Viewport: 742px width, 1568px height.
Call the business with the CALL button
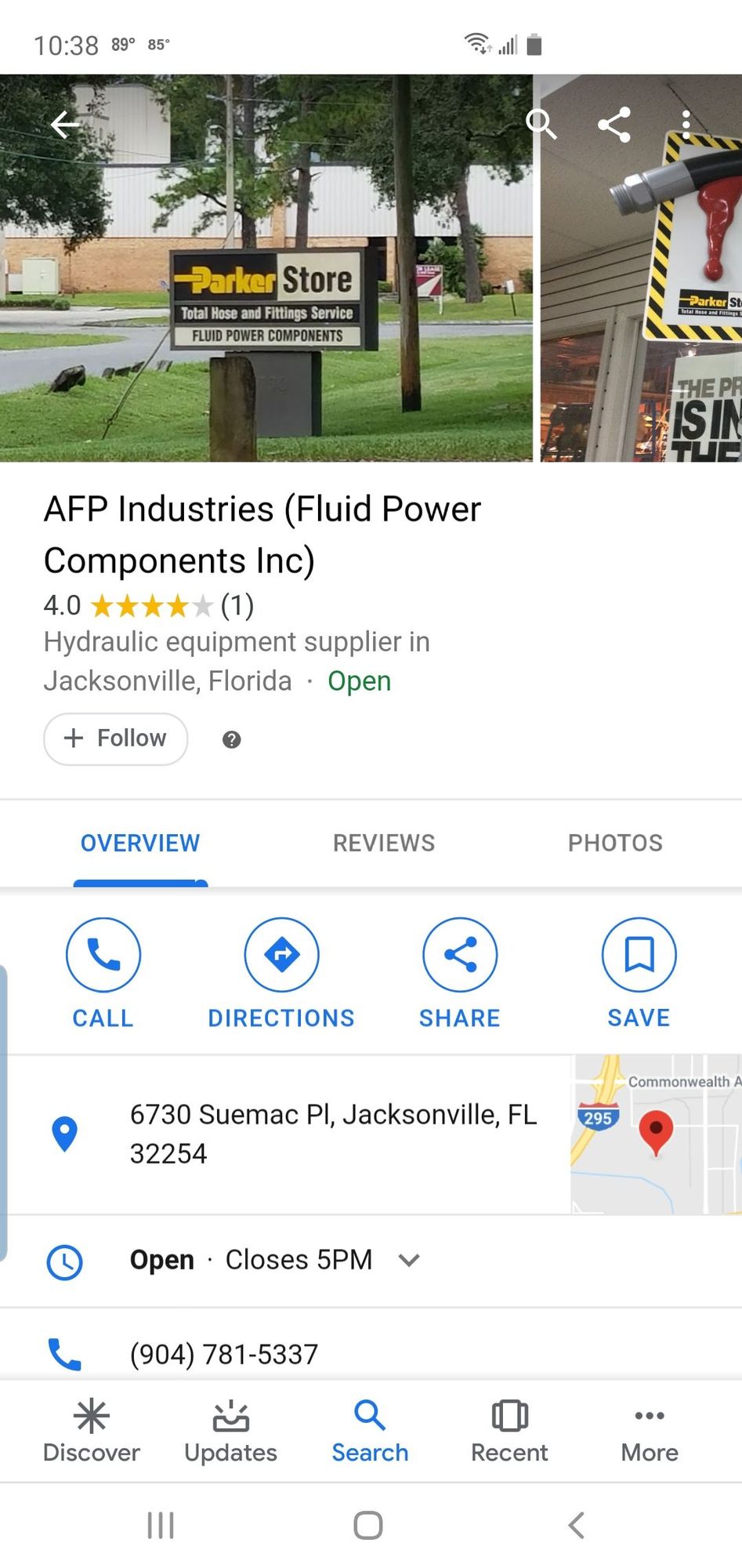pos(103,972)
